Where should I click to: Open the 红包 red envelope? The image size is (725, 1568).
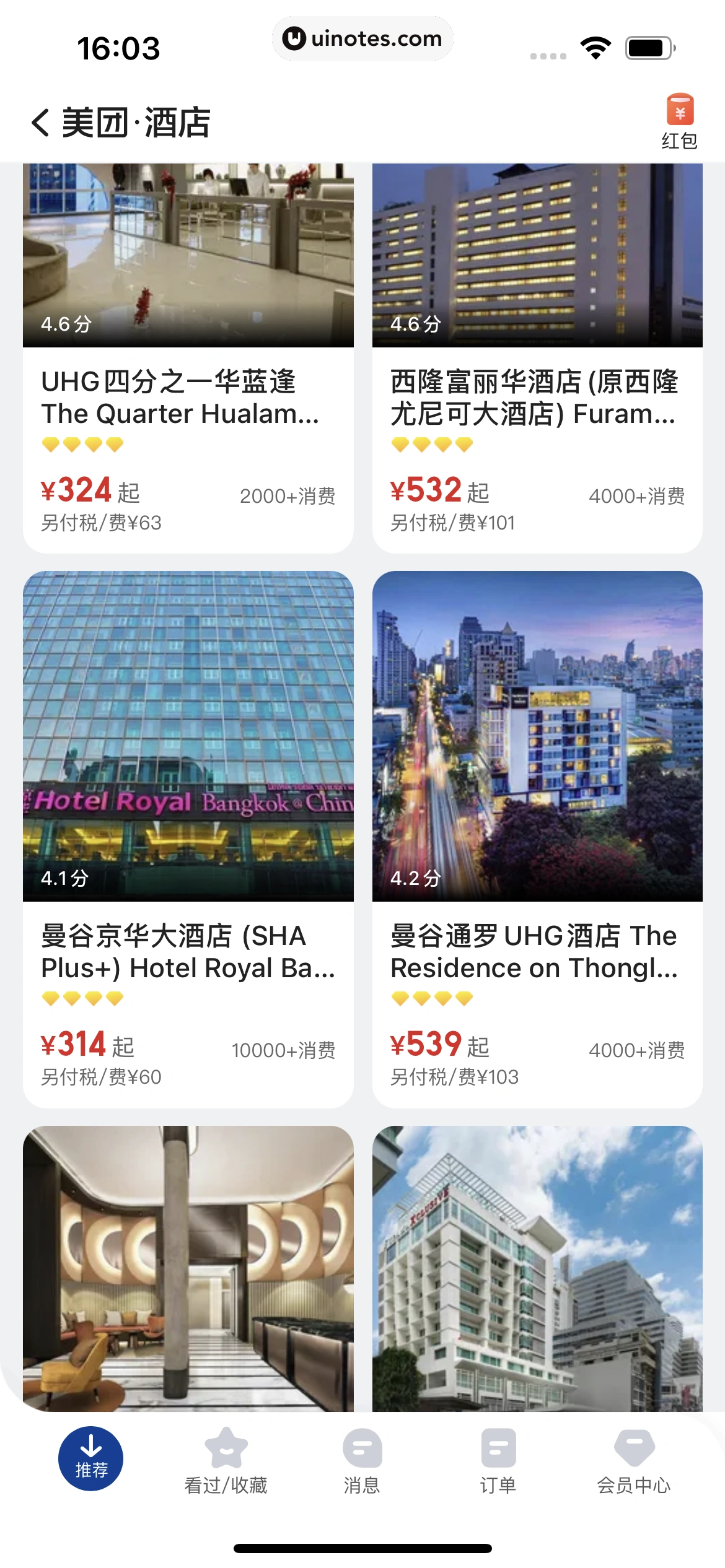click(x=679, y=121)
